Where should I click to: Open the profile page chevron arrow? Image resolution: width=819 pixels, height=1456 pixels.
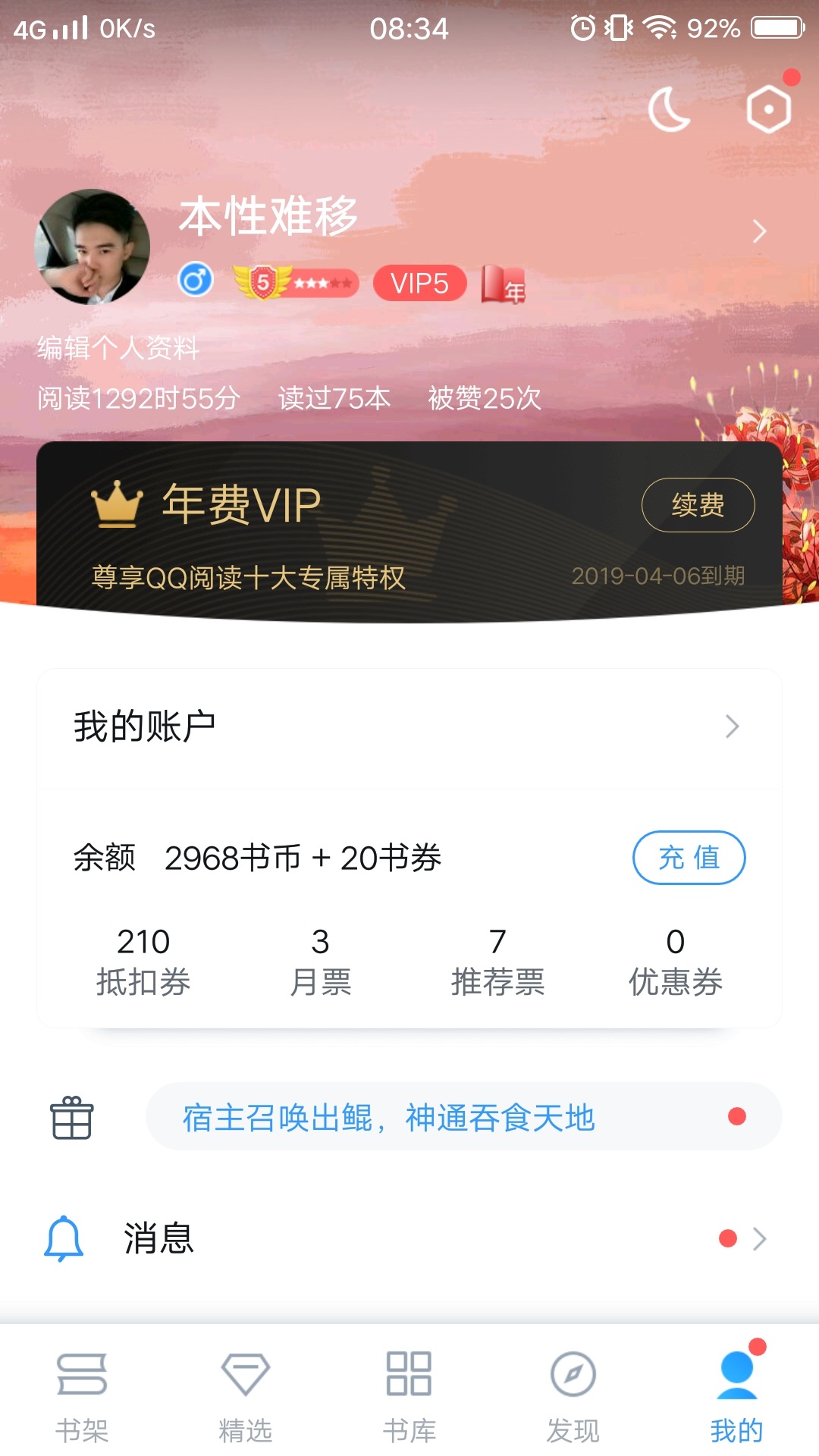[x=759, y=231]
